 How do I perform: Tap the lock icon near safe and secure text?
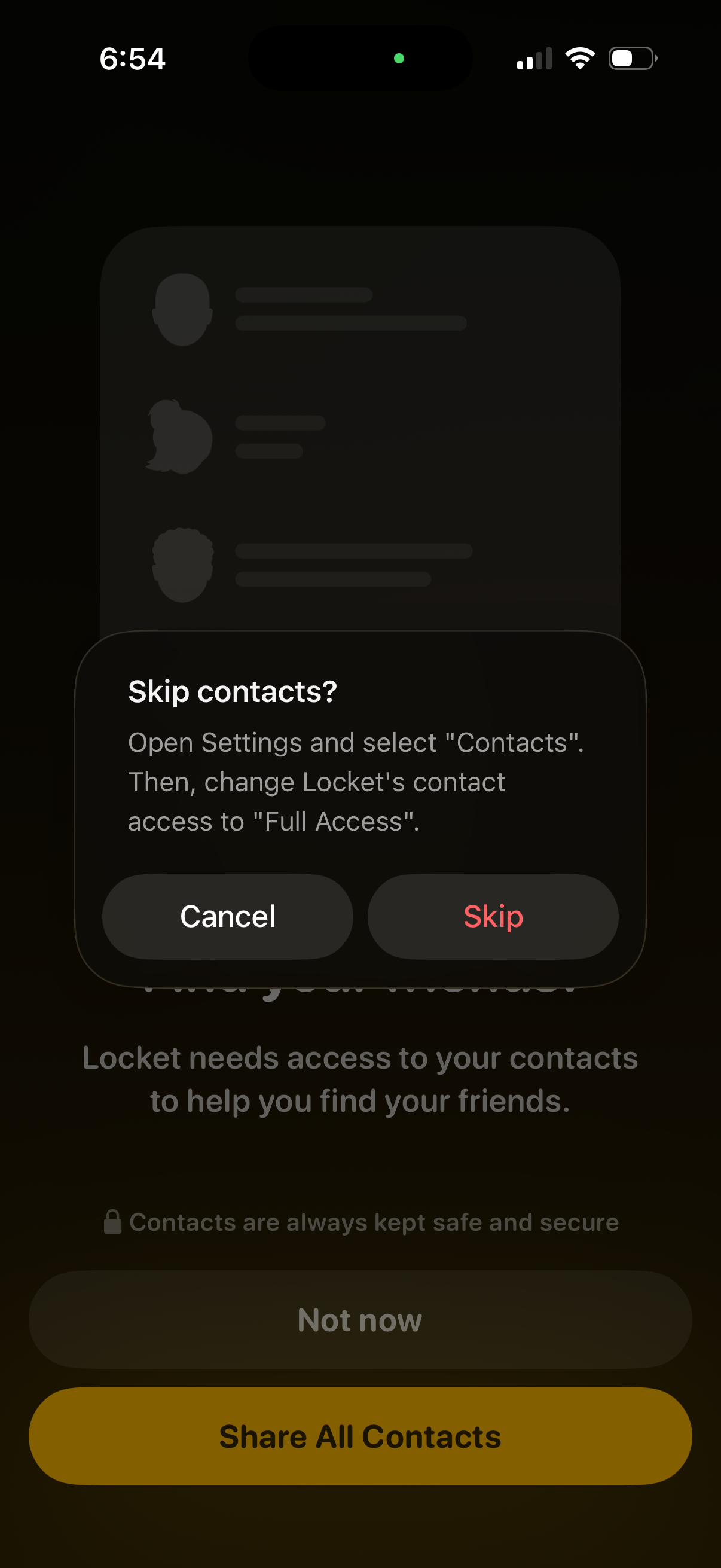(113, 1221)
